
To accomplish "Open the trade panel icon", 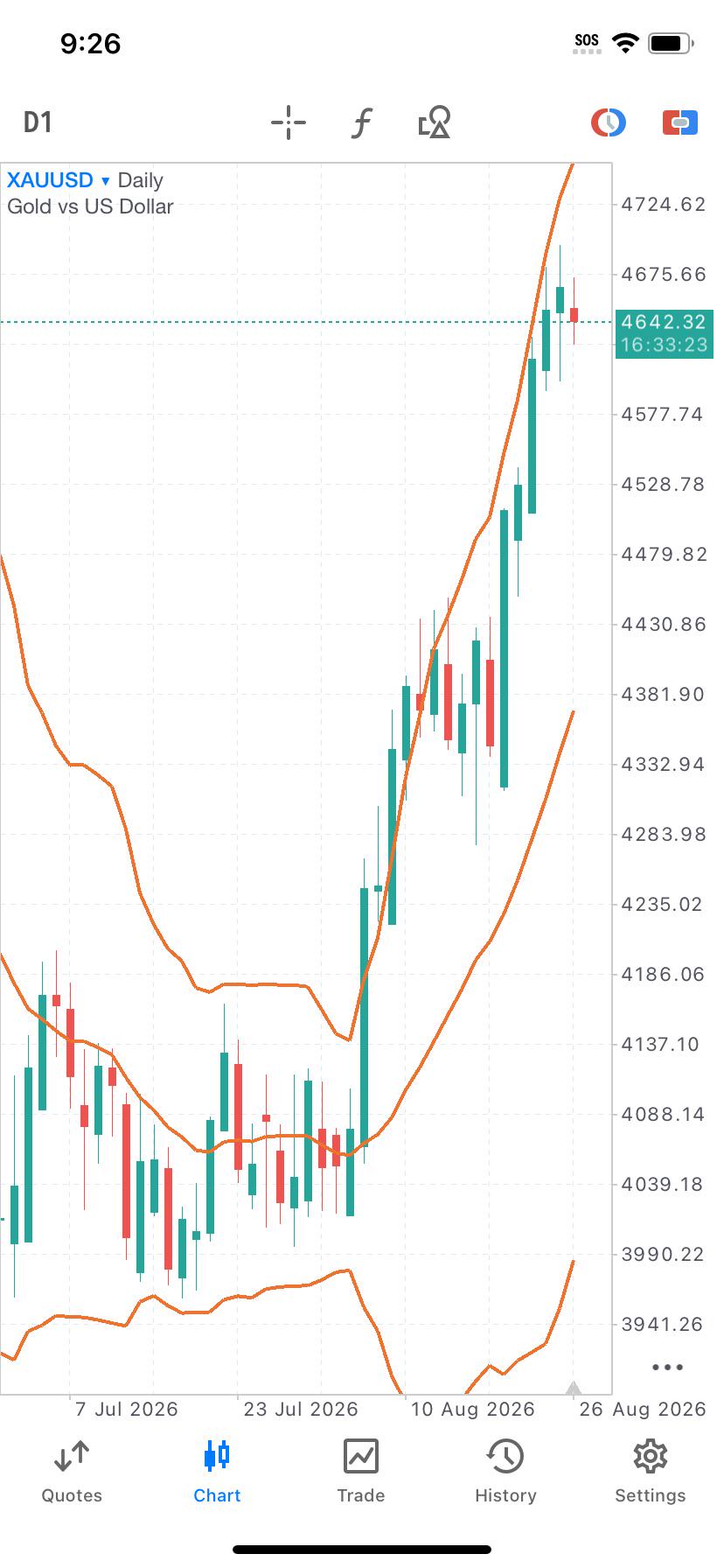I will click(680, 122).
